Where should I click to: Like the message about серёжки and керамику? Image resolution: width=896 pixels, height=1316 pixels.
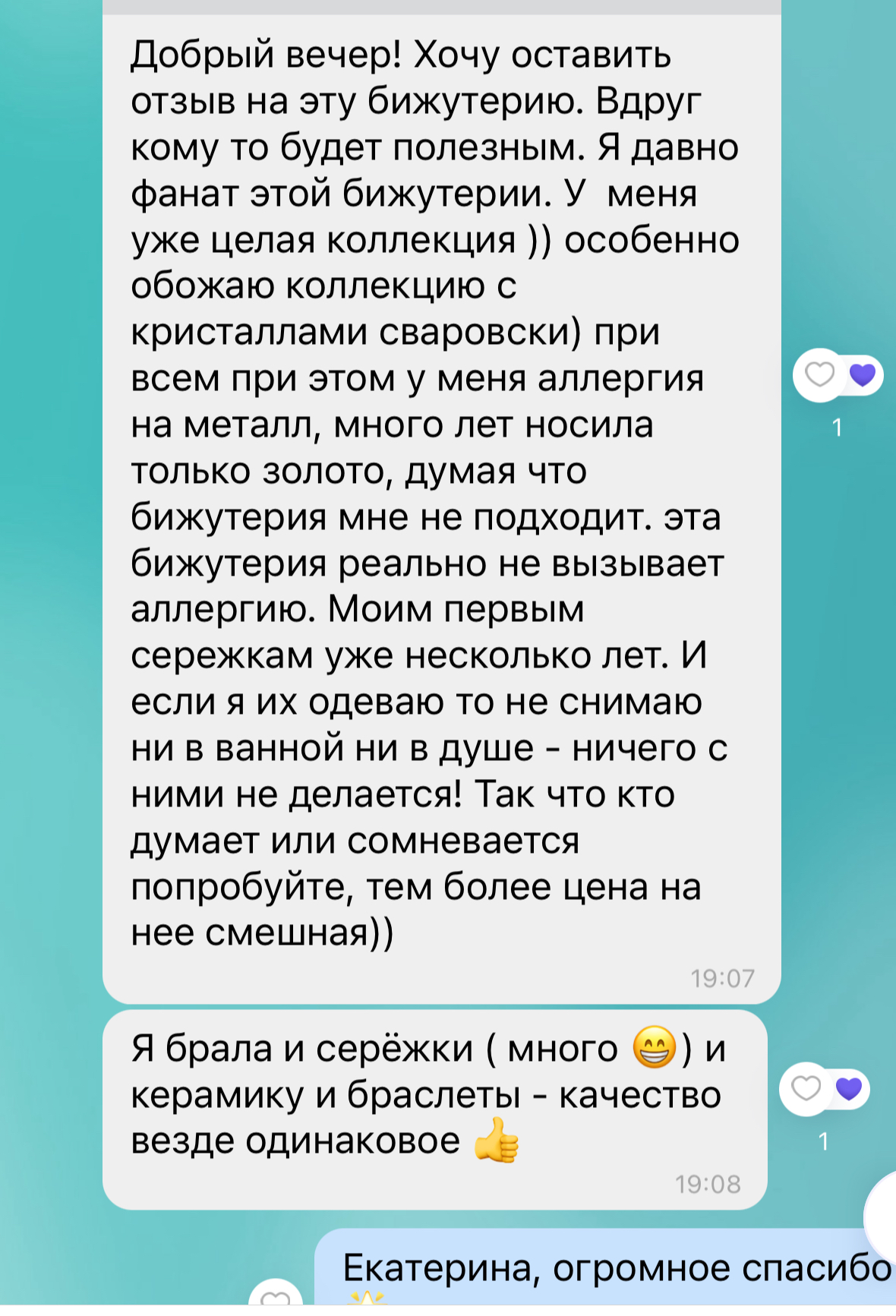click(x=806, y=1089)
